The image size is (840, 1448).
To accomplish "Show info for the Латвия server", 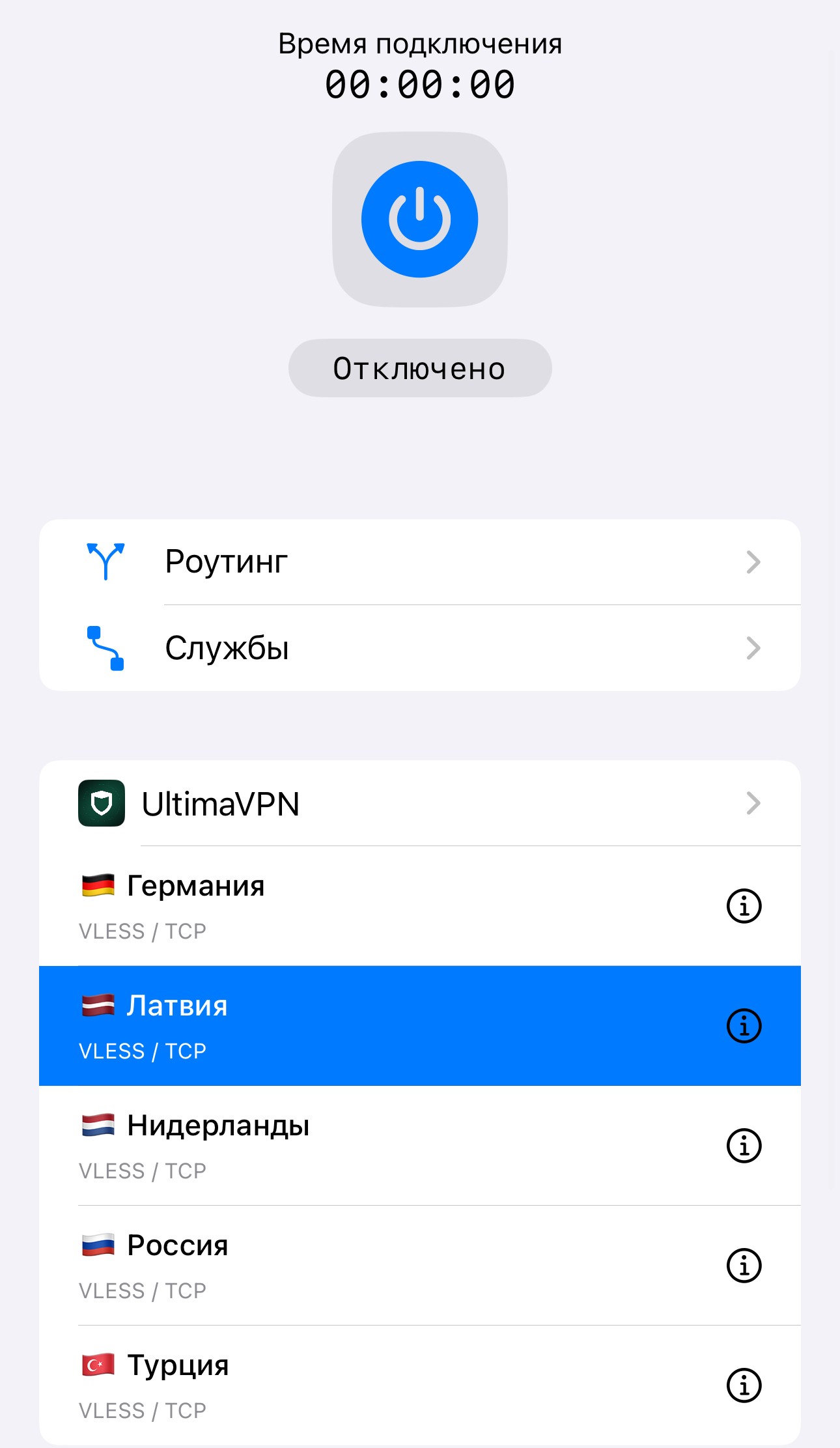I will point(744,1026).
